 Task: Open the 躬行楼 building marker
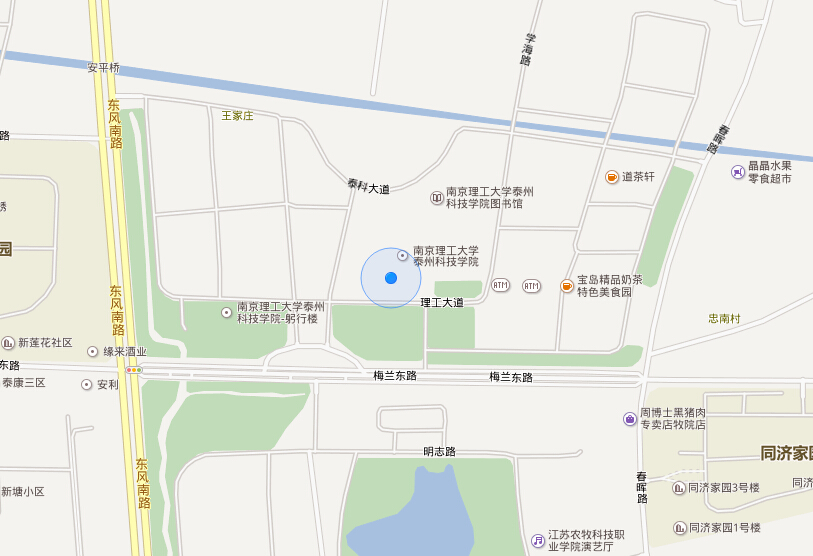tap(226, 313)
